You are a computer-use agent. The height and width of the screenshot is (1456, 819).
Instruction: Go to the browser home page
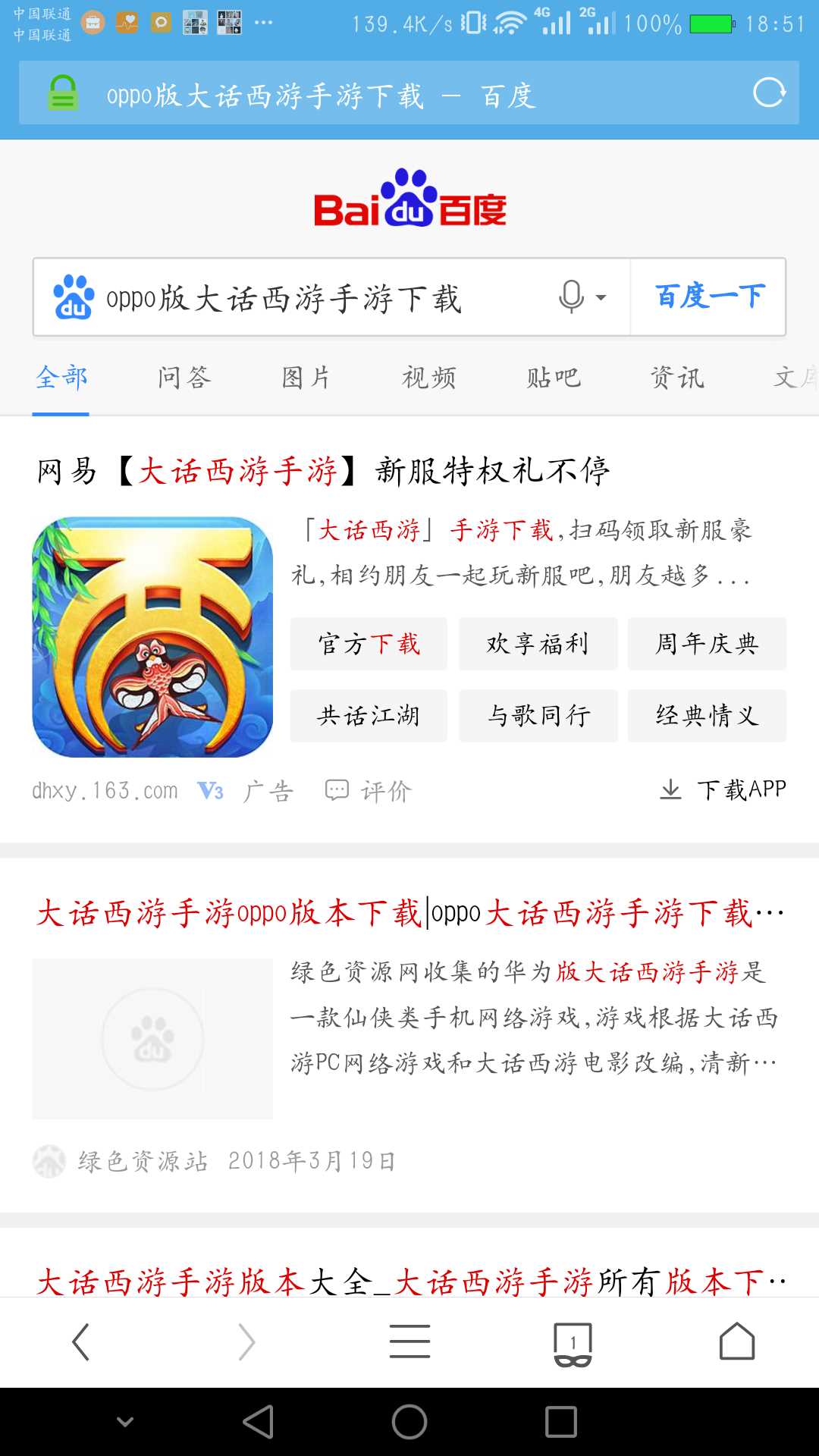[736, 1341]
